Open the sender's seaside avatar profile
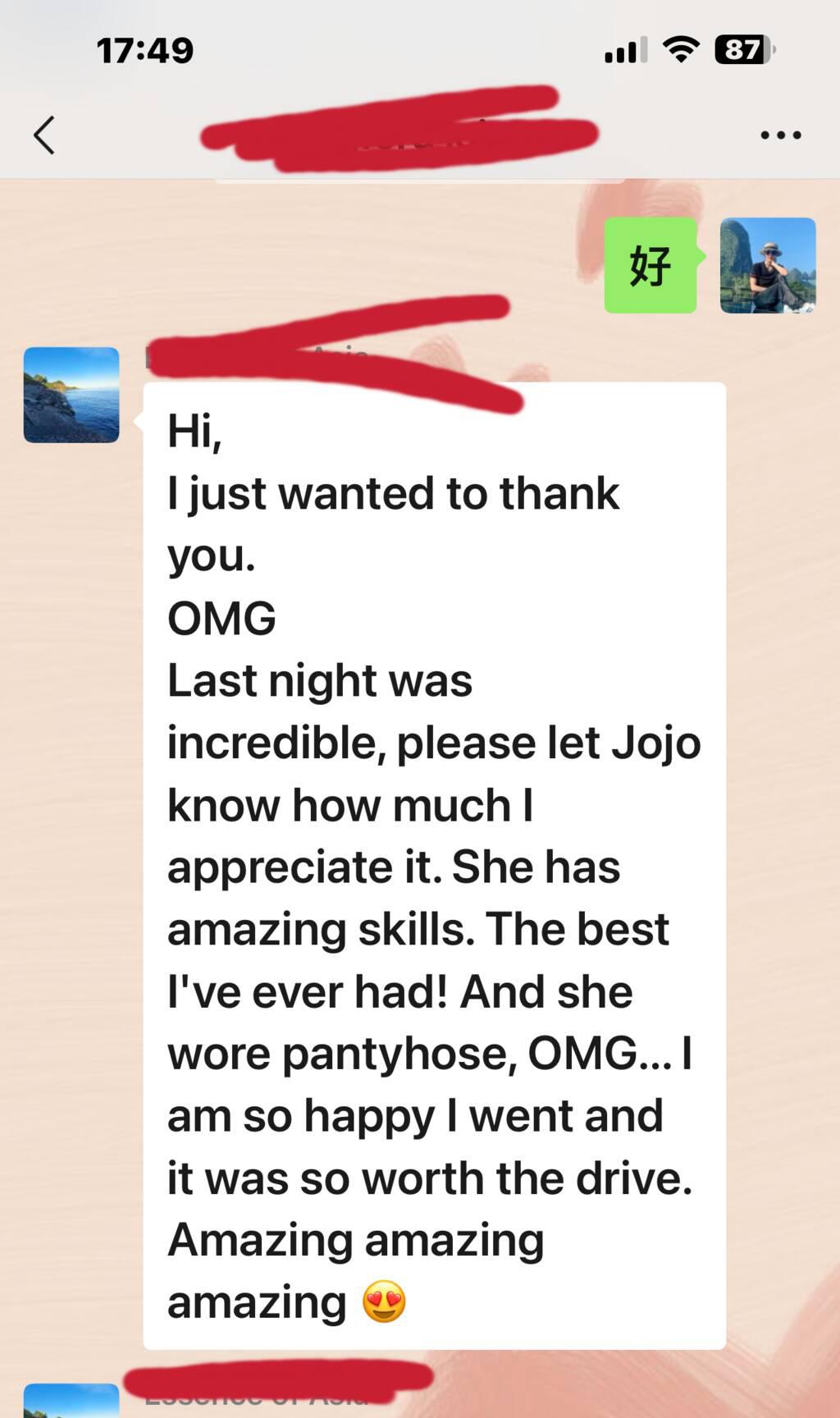The width and height of the screenshot is (840, 1418). [x=71, y=395]
